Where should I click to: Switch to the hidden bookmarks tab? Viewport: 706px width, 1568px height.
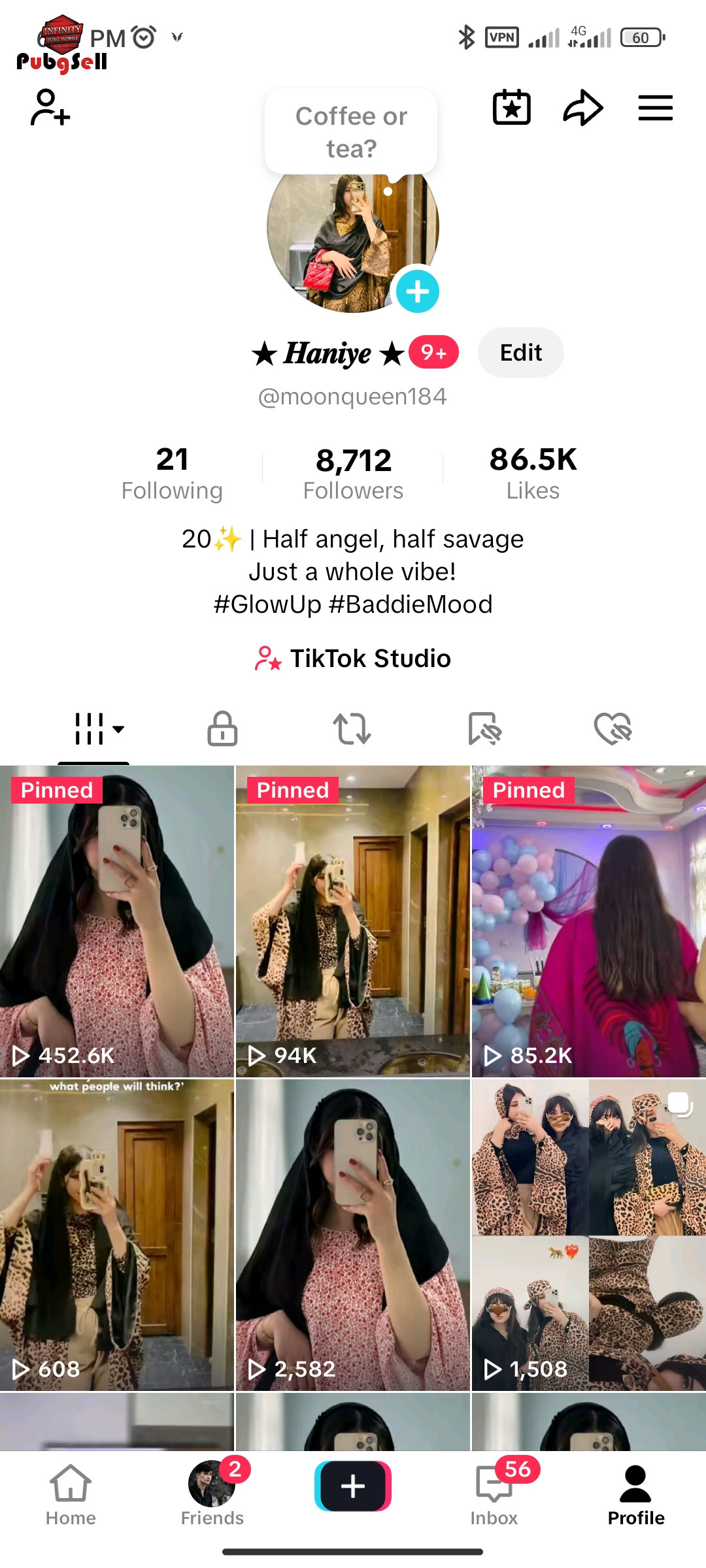[x=484, y=728]
